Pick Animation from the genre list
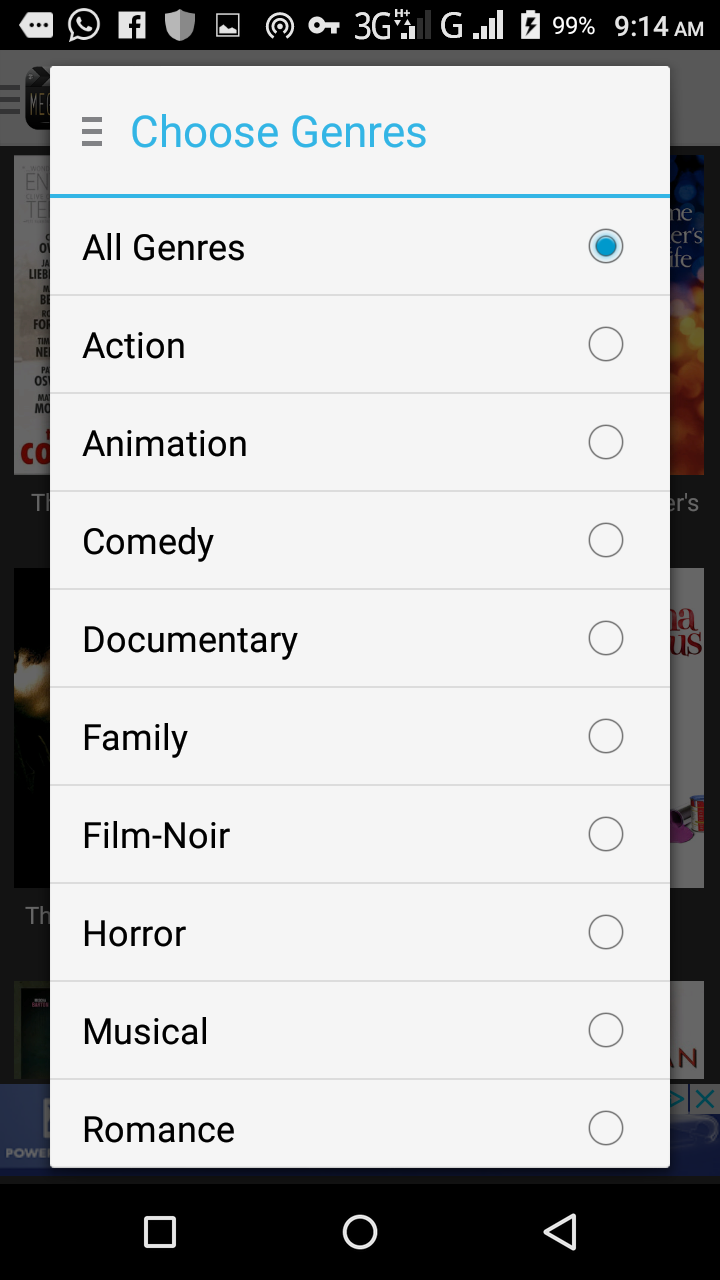The height and width of the screenshot is (1280, 720). click(360, 443)
